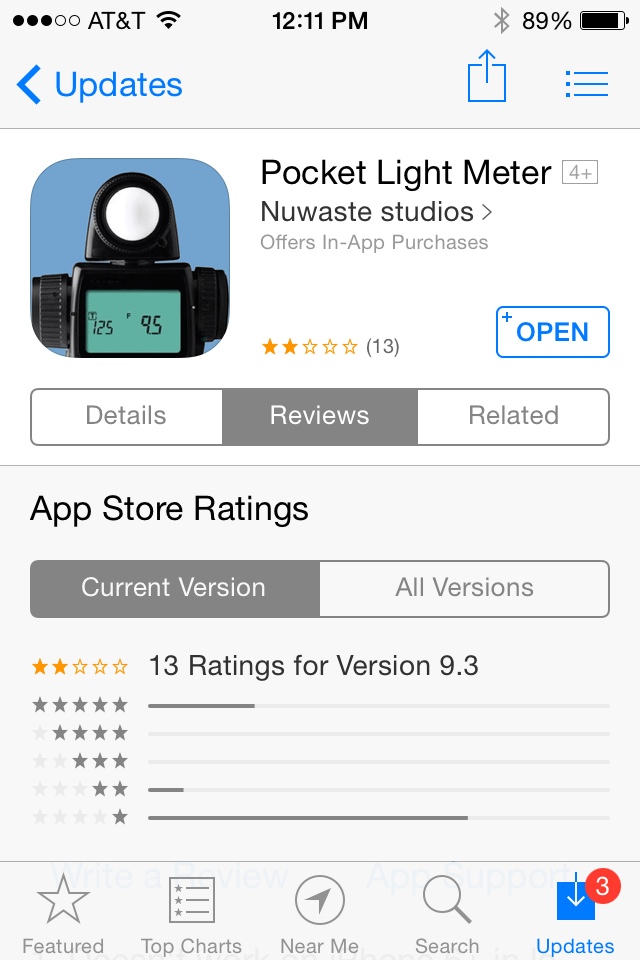The width and height of the screenshot is (640, 960).
Task: Open Near Me tab
Action: 319,914
